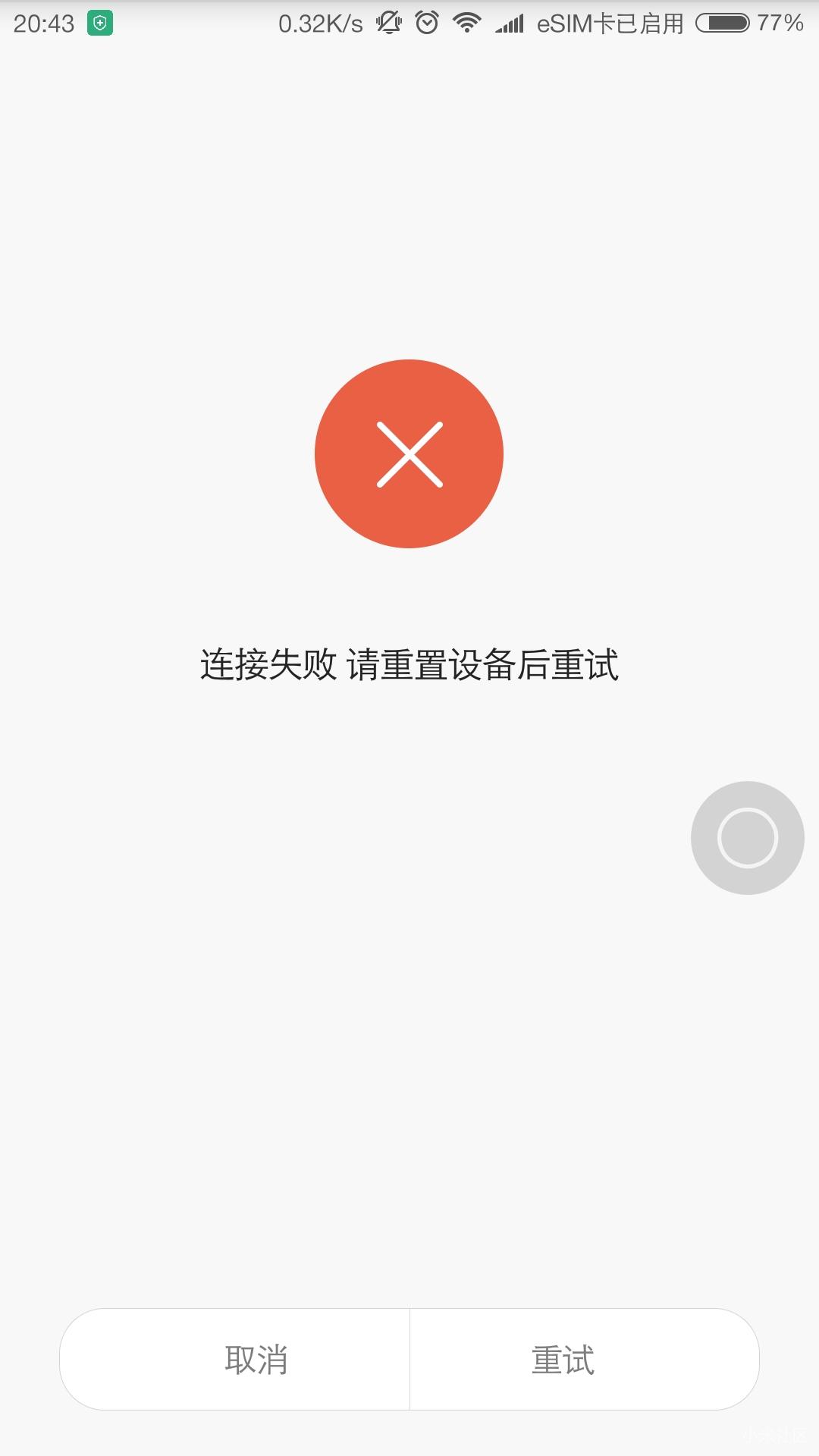Click the Wi-Fi signal icon
Viewport: 819px width, 1456px height.
(467, 22)
